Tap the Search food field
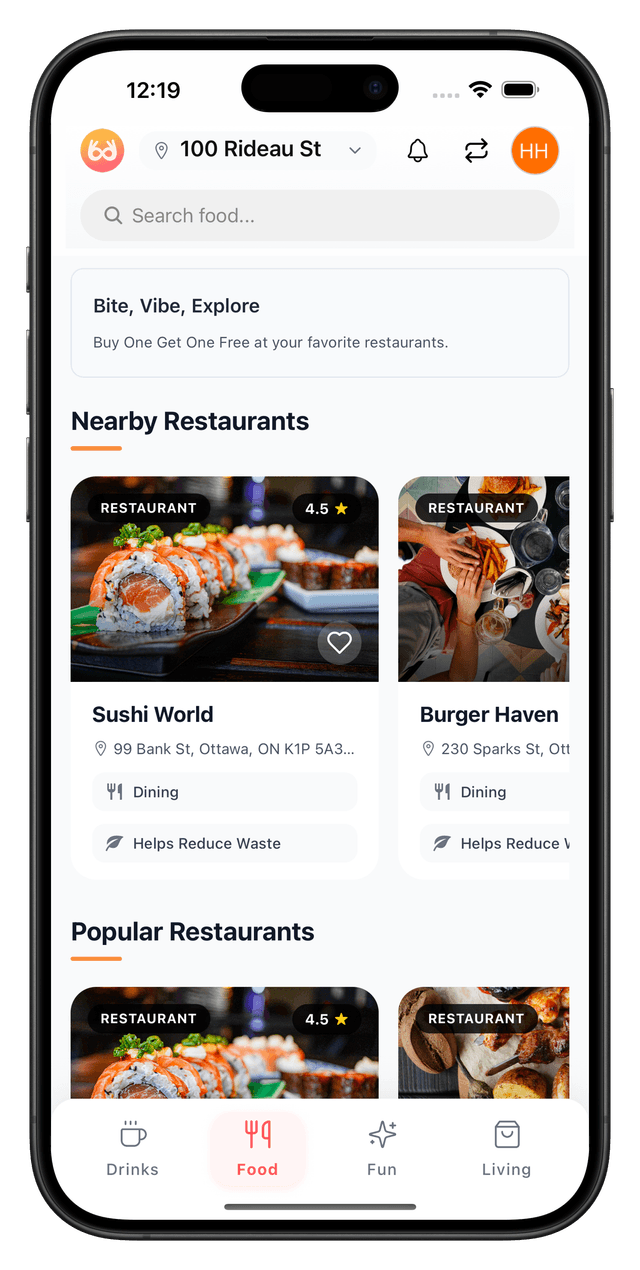Image resolution: width=640 pixels, height=1270 pixels. tap(320, 215)
